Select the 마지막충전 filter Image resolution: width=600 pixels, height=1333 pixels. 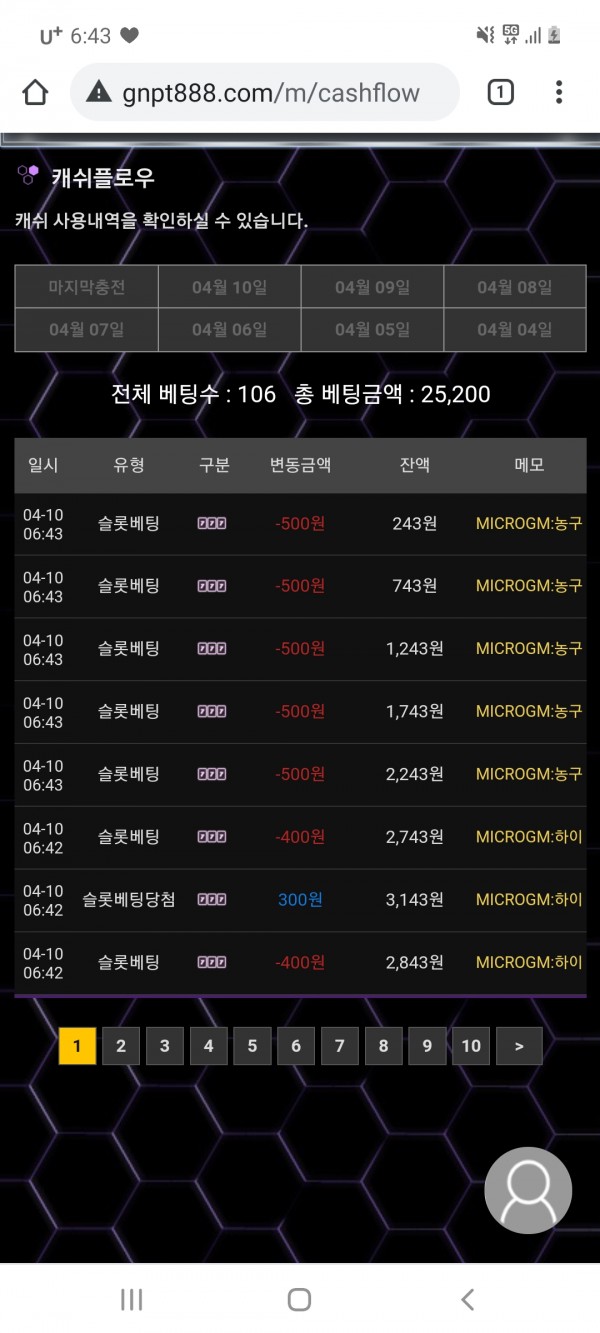pos(87,287)
